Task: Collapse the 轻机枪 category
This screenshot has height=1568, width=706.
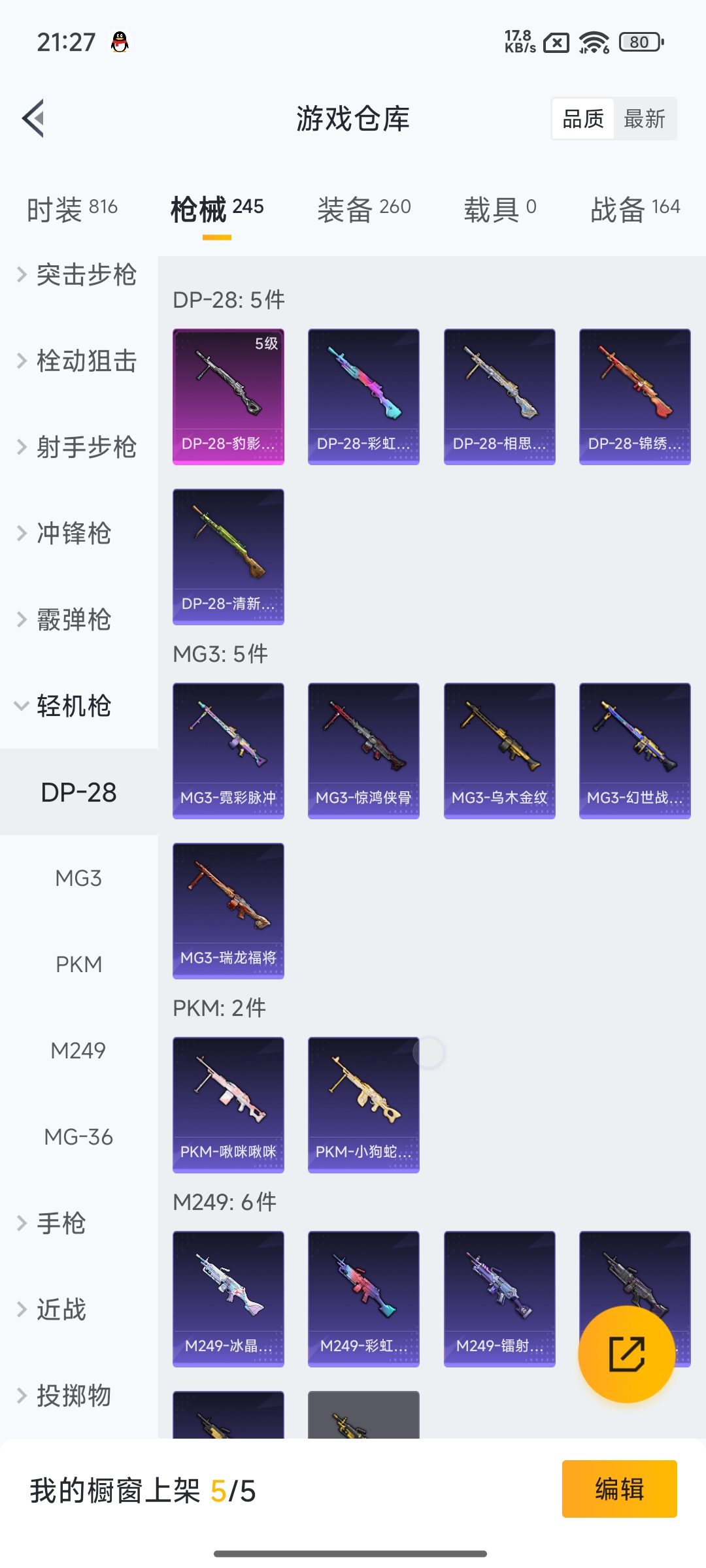Action: point(78,706)
